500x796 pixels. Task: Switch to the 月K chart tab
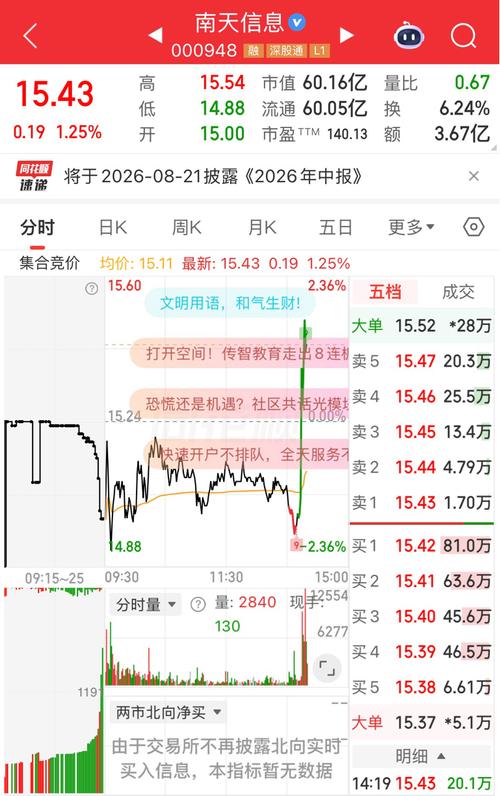[x=262, y=227]
